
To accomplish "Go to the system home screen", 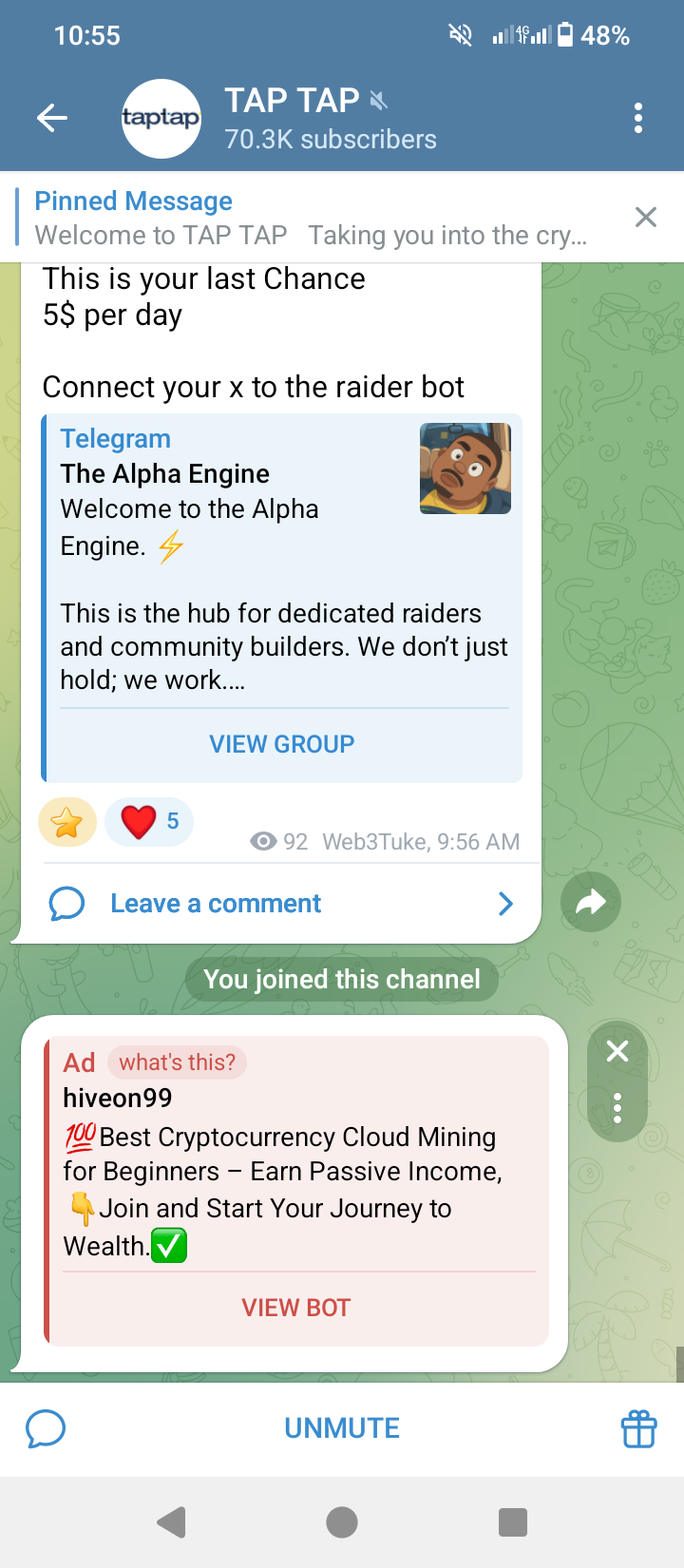I will pos(342,1522).
